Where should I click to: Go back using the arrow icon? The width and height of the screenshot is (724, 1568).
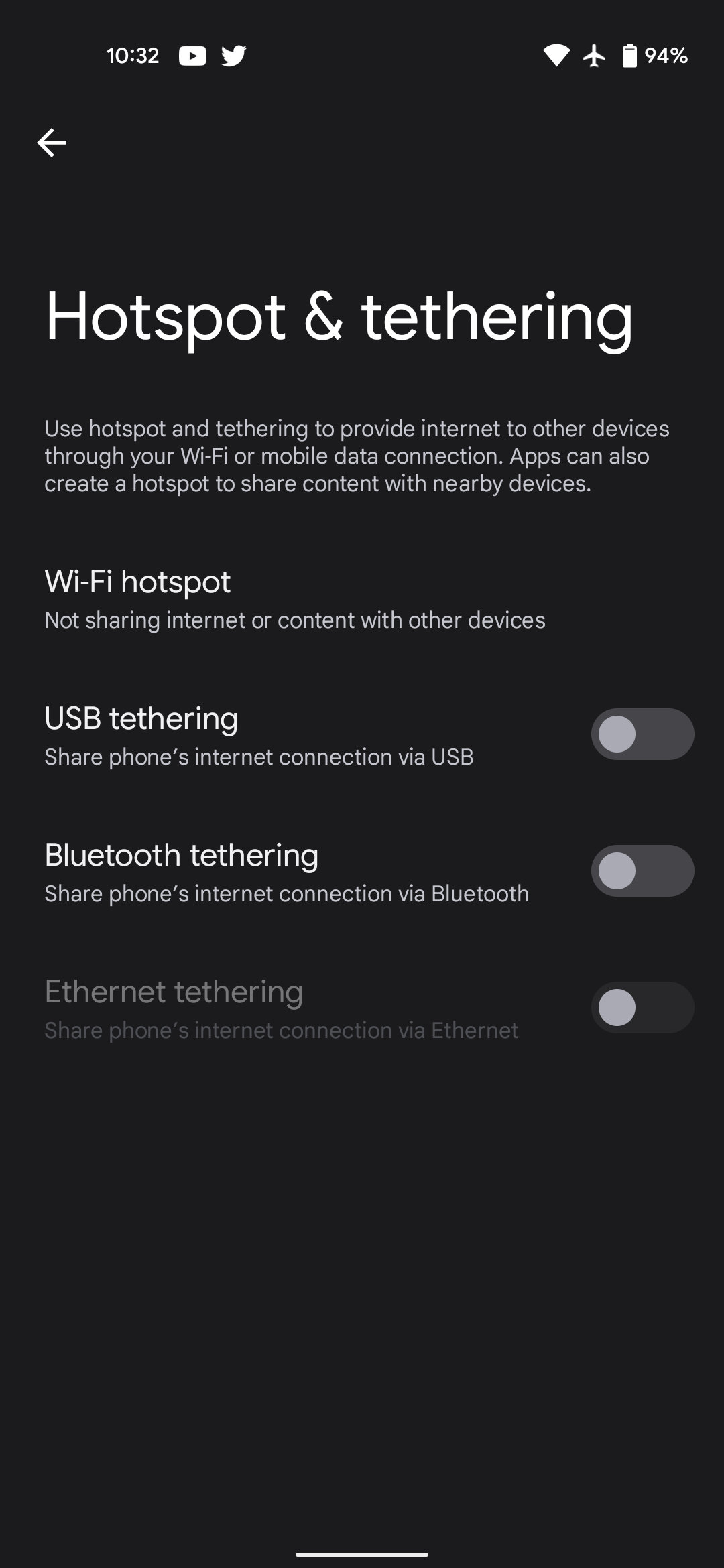[52, 143]
